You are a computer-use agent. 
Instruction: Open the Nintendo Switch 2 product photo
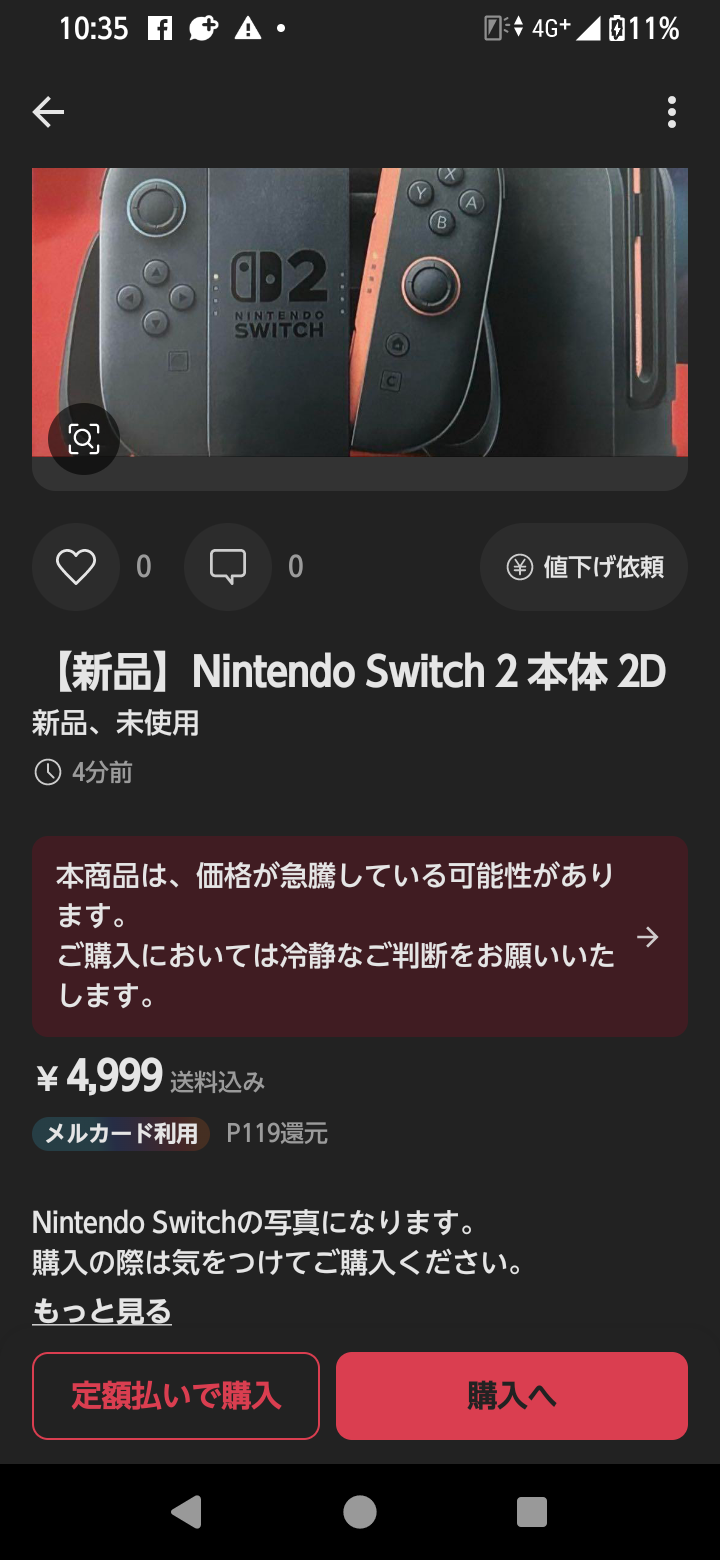tap(360, 312)
